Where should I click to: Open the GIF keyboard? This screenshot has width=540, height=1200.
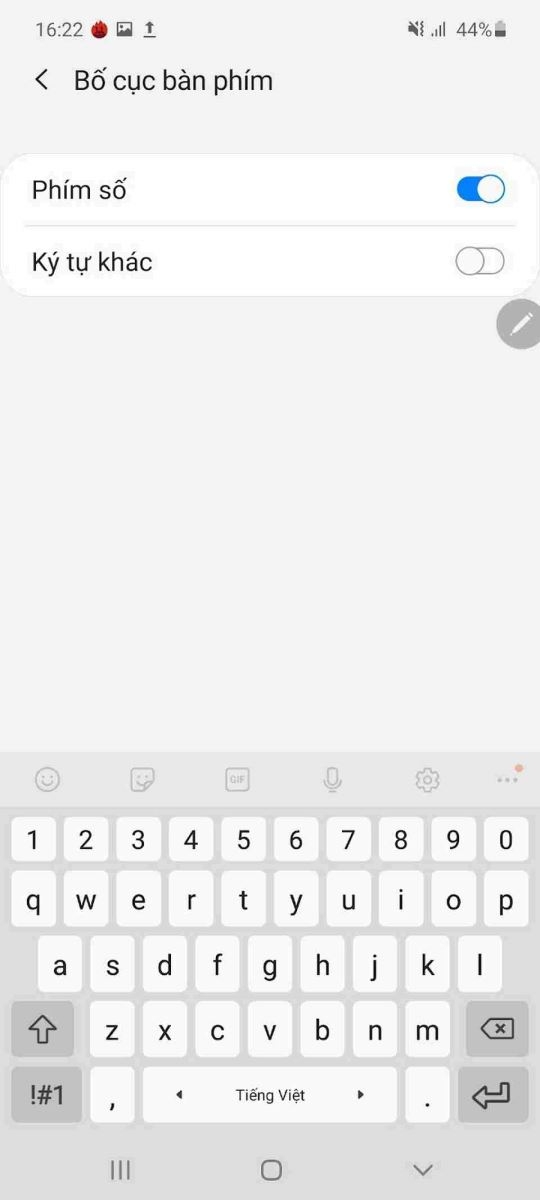(237, 779)
